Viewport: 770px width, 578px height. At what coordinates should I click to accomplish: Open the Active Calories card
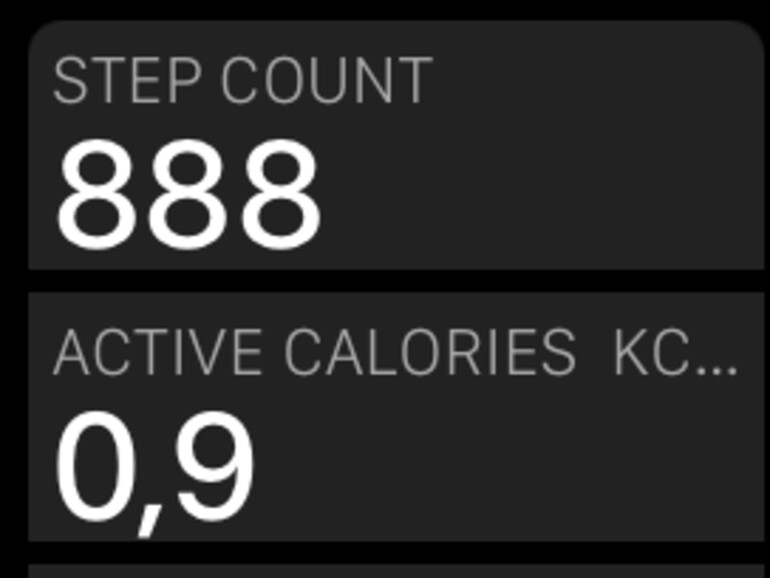point(396,417)
